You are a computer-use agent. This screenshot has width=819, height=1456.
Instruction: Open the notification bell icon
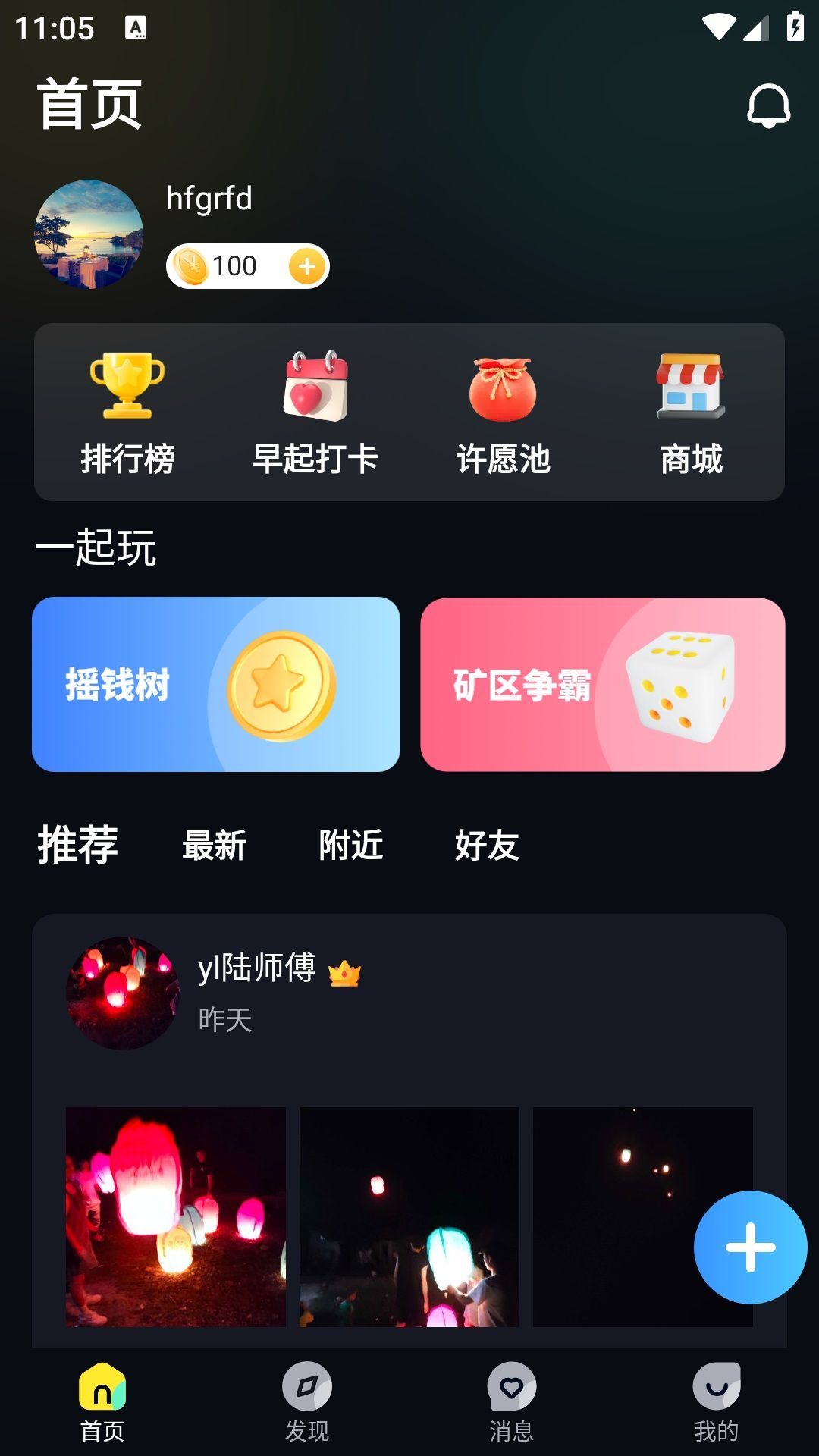click(768, 106)
